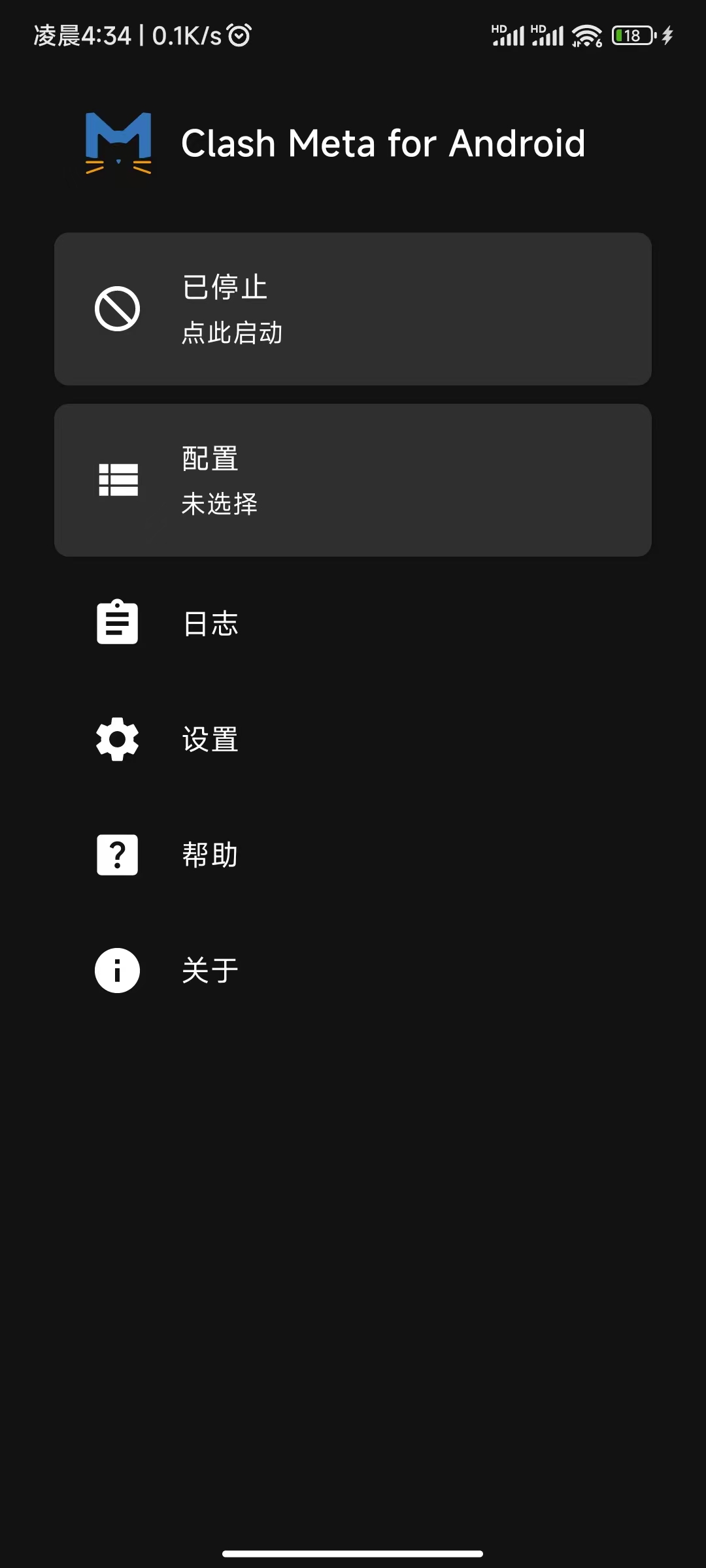The image size is (706, 1568).
Task: Click the 关于 info icon
Action: point(118,970)
